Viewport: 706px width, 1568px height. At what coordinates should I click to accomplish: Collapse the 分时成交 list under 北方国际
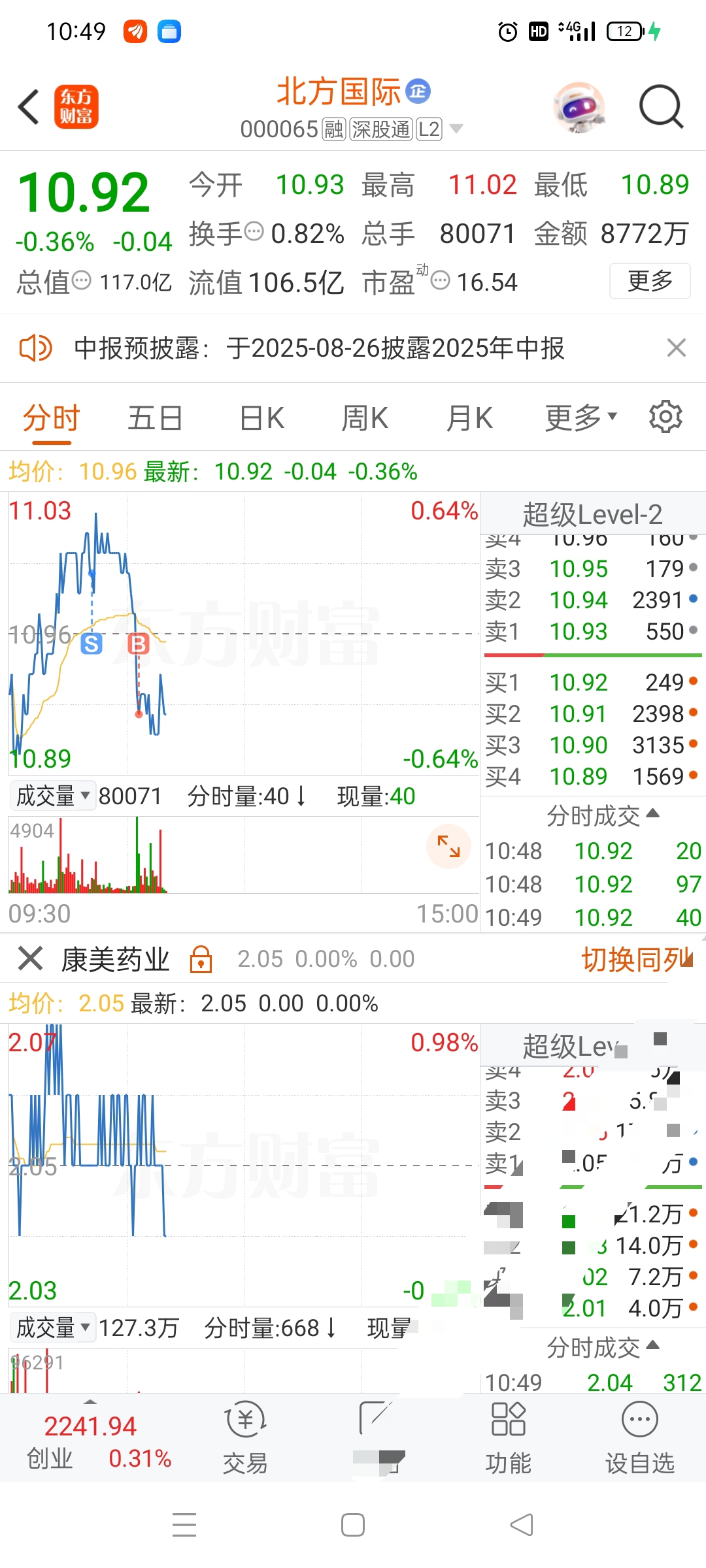point(603,815)
